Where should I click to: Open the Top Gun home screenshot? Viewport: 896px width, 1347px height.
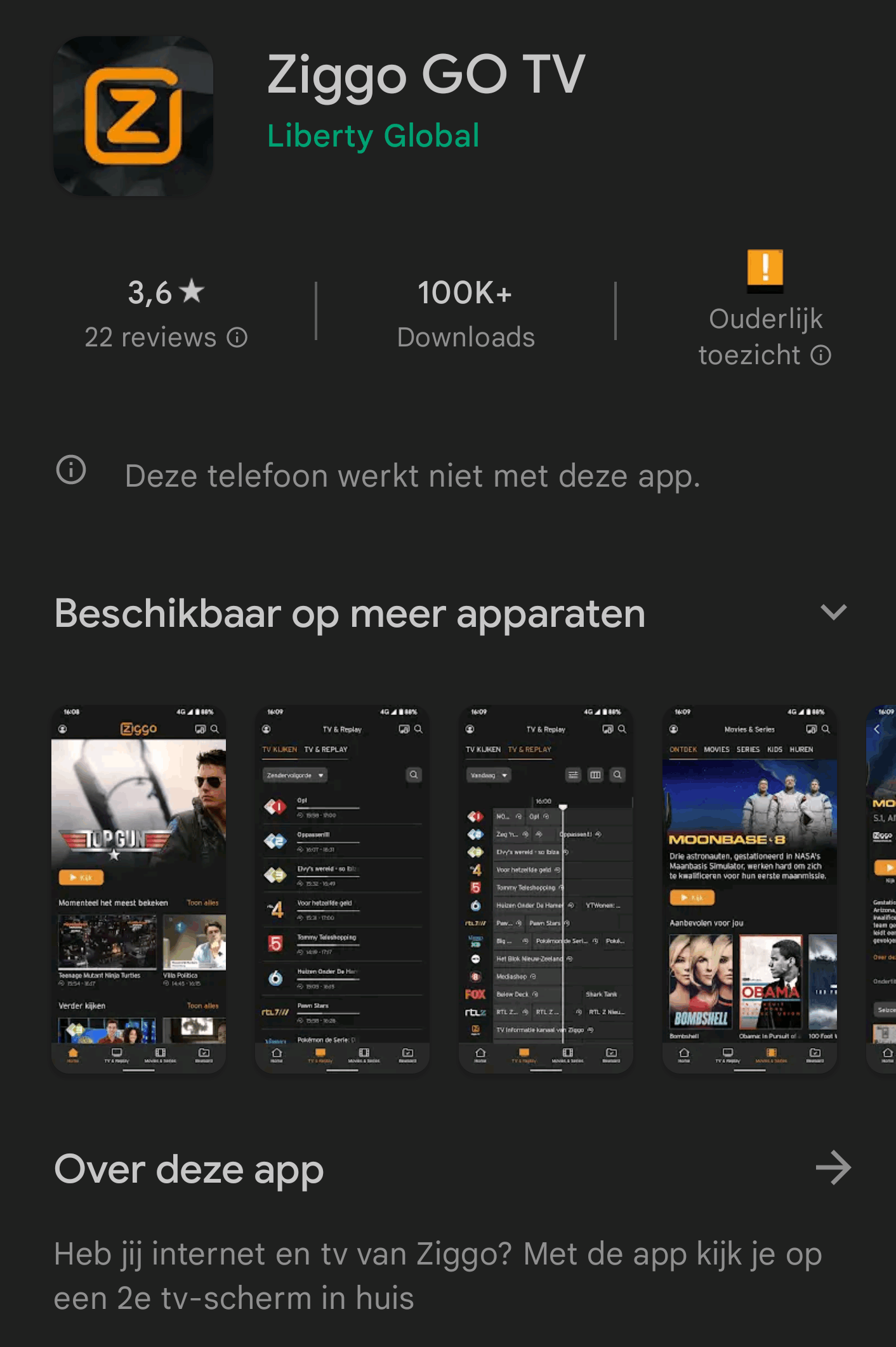[139, 888]
